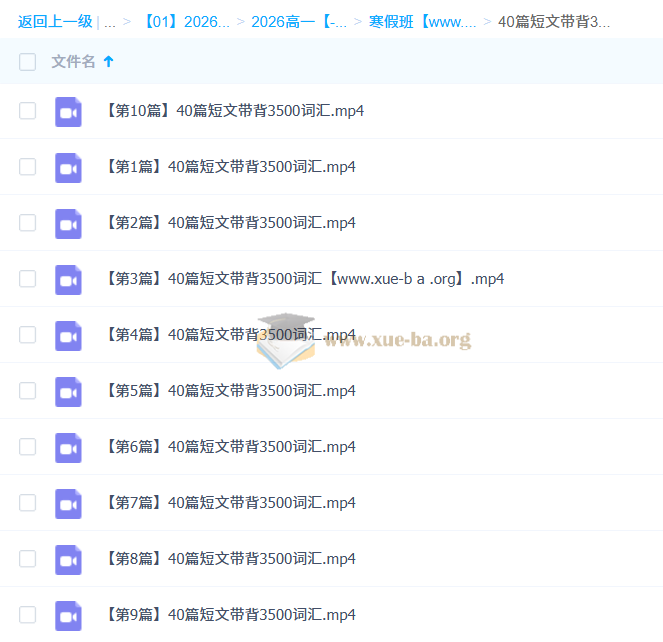The width and height of the screenshot is (663, 642).
Task: Open the 【01】2026... breadcrumb folder
Action: point(187,21)
